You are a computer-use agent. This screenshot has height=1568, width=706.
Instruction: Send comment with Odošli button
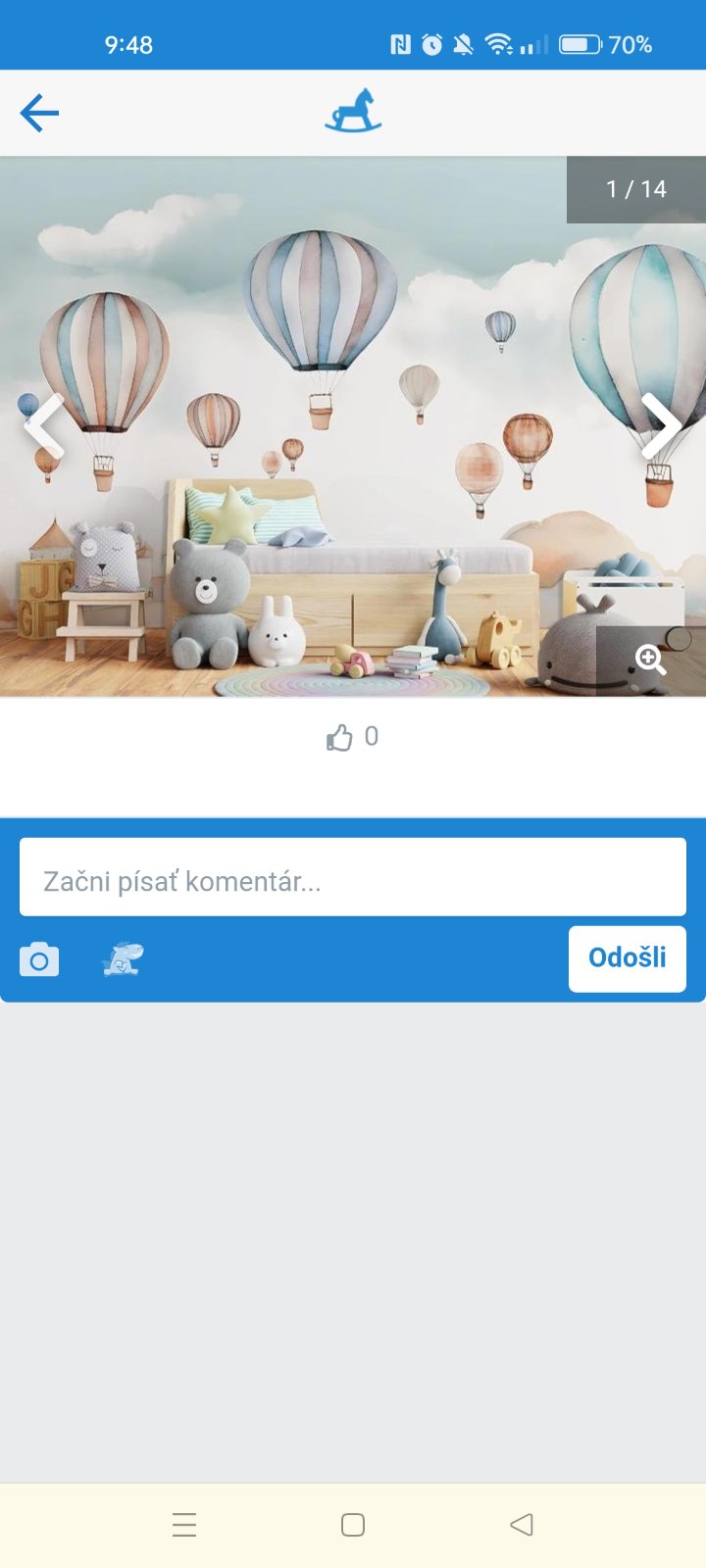pos(627,957)
